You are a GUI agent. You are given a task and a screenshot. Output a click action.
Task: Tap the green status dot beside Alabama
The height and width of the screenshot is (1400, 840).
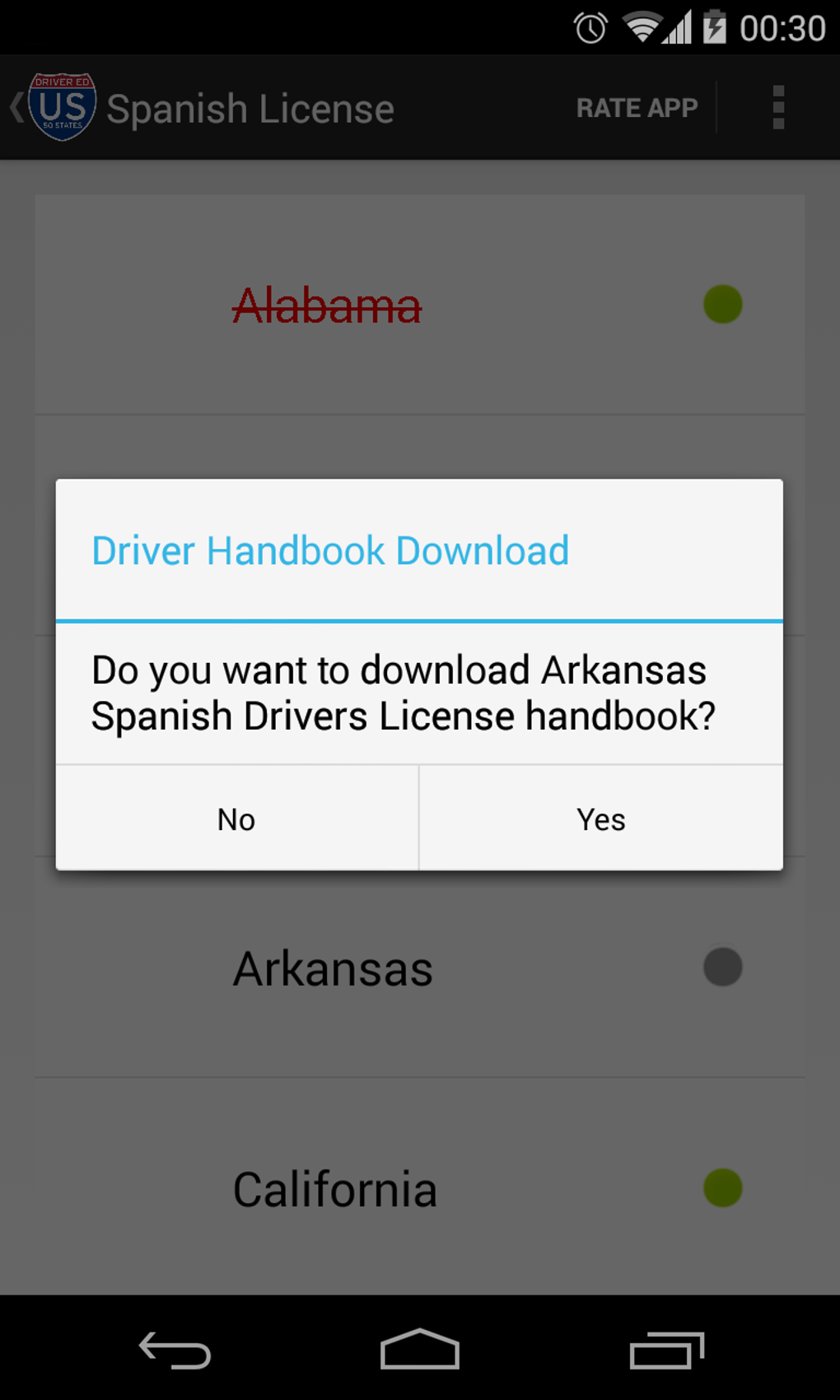(x=722, y=304)
